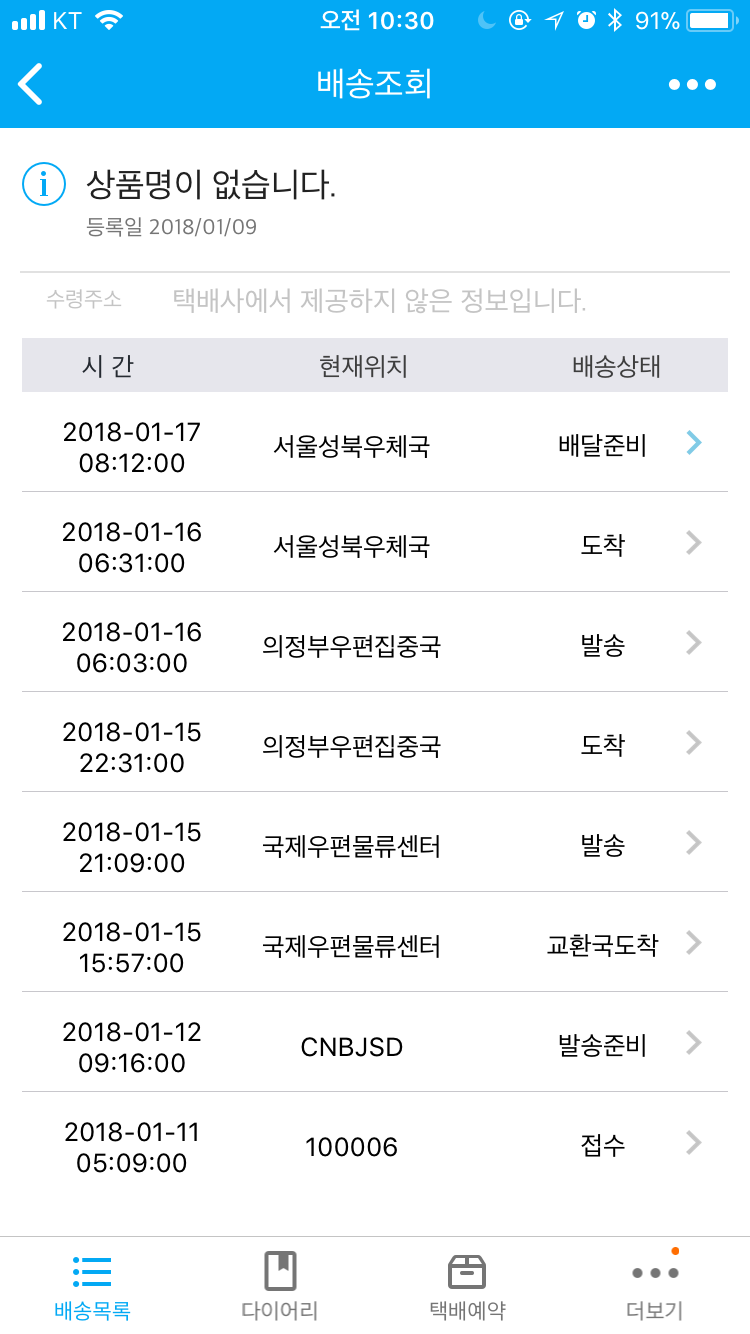Go to the 택배예약 tab
Screen dimensions: 750x1334
click(467, 1286)
